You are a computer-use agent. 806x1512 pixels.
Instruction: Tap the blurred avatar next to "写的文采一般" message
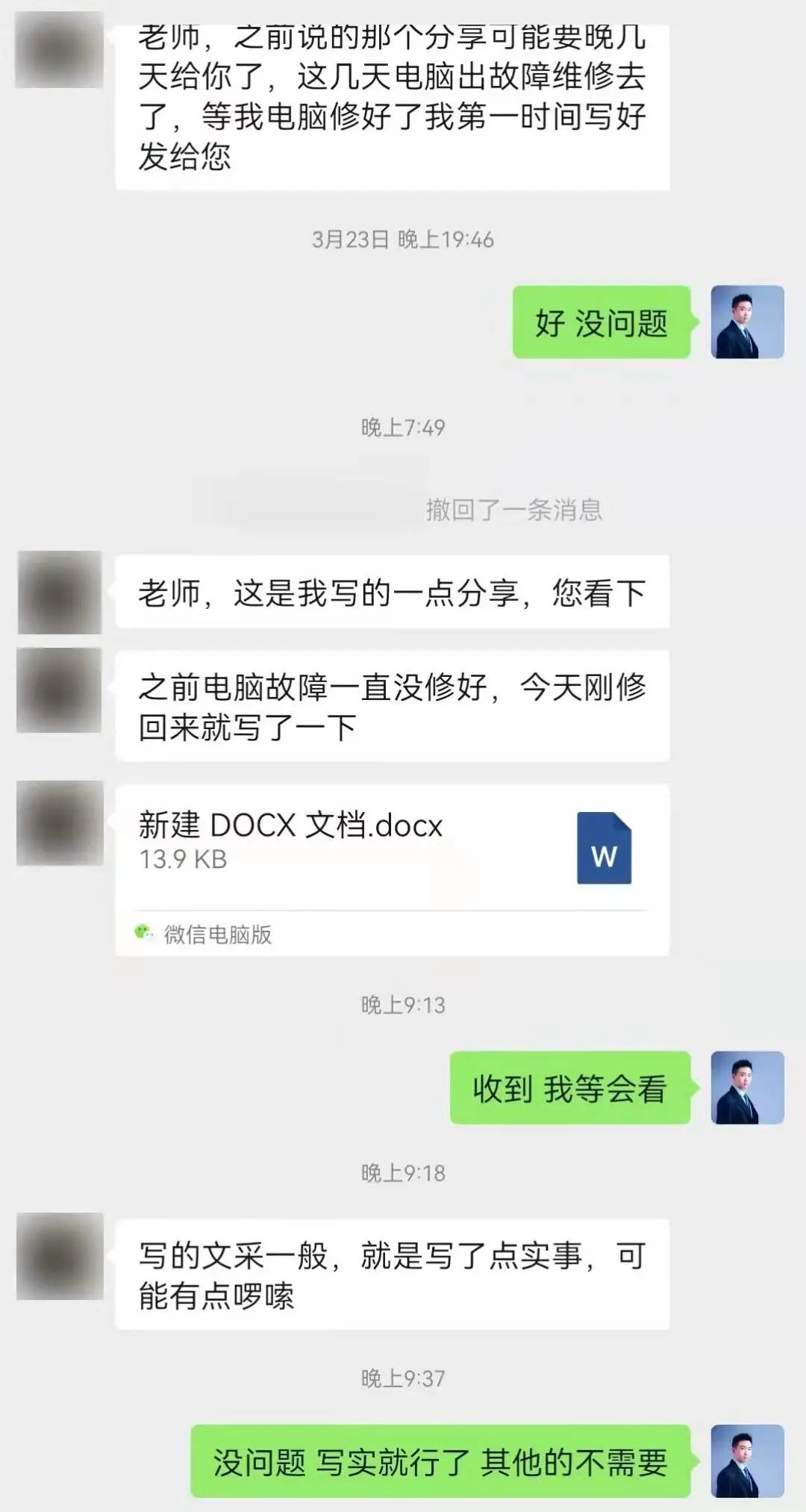click(x=60, y=1257)
